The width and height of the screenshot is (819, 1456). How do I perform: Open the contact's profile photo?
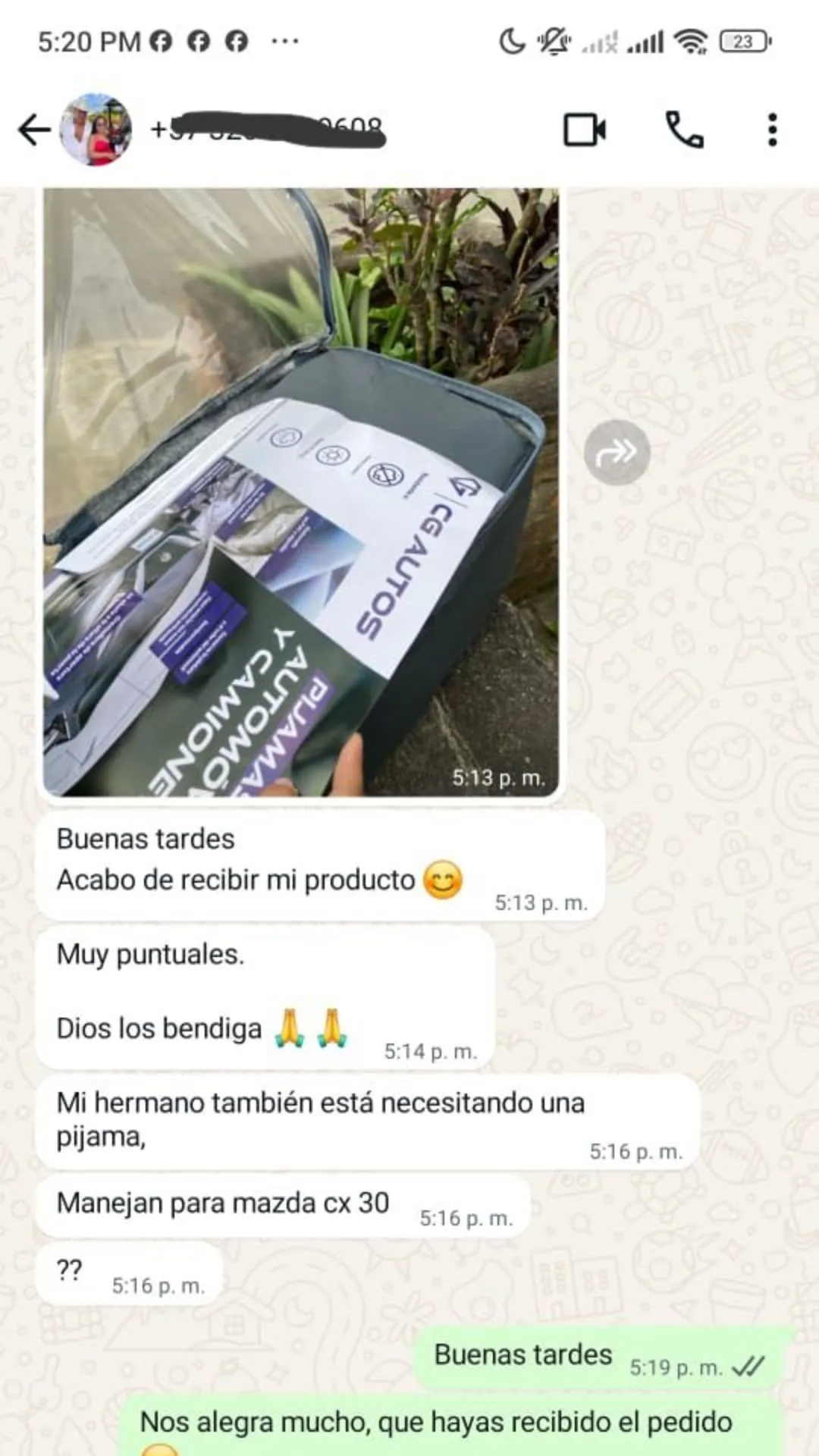[96, 130]
